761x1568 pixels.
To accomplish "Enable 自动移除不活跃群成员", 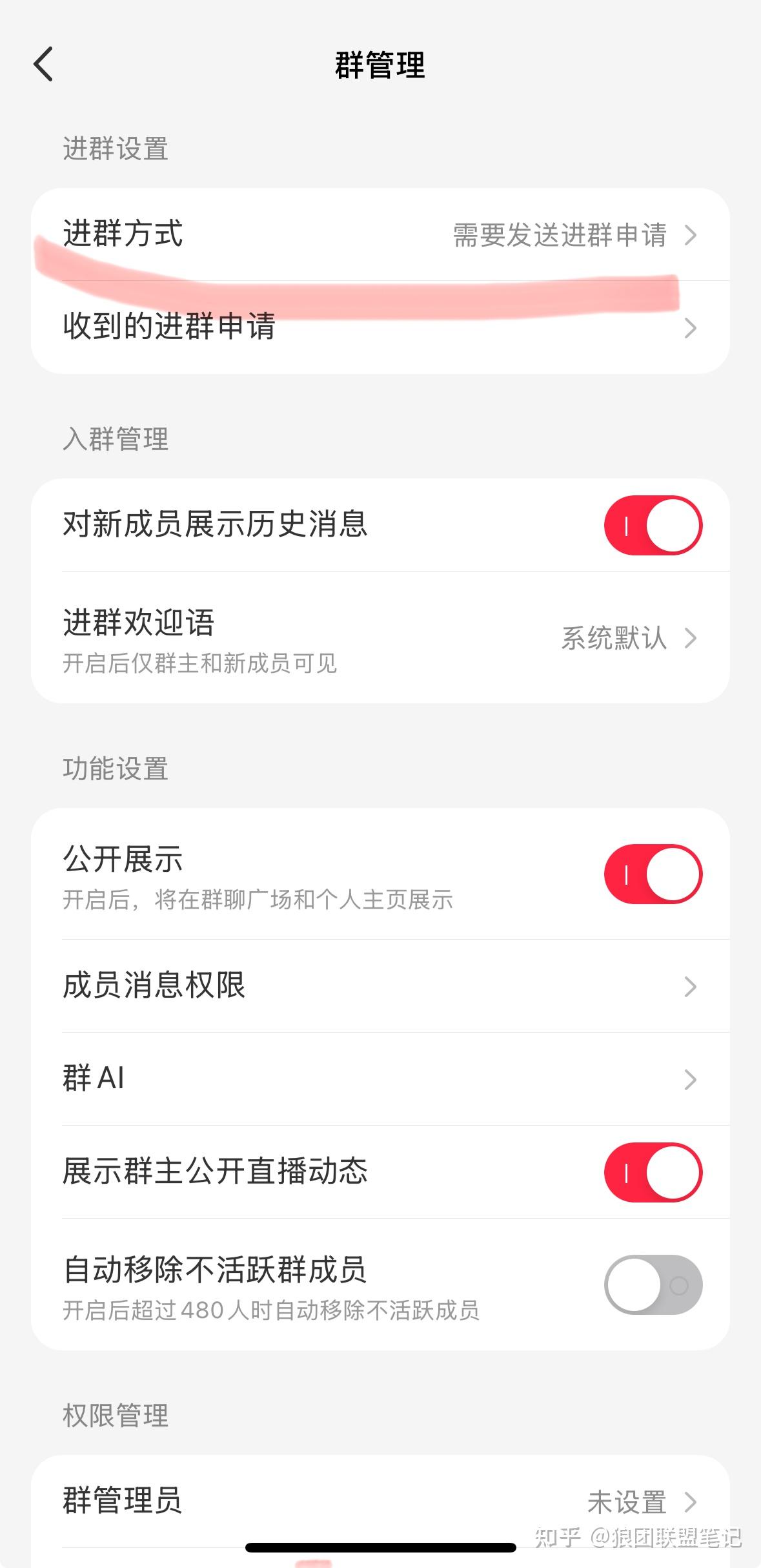I will click(x=653, y=1284).
